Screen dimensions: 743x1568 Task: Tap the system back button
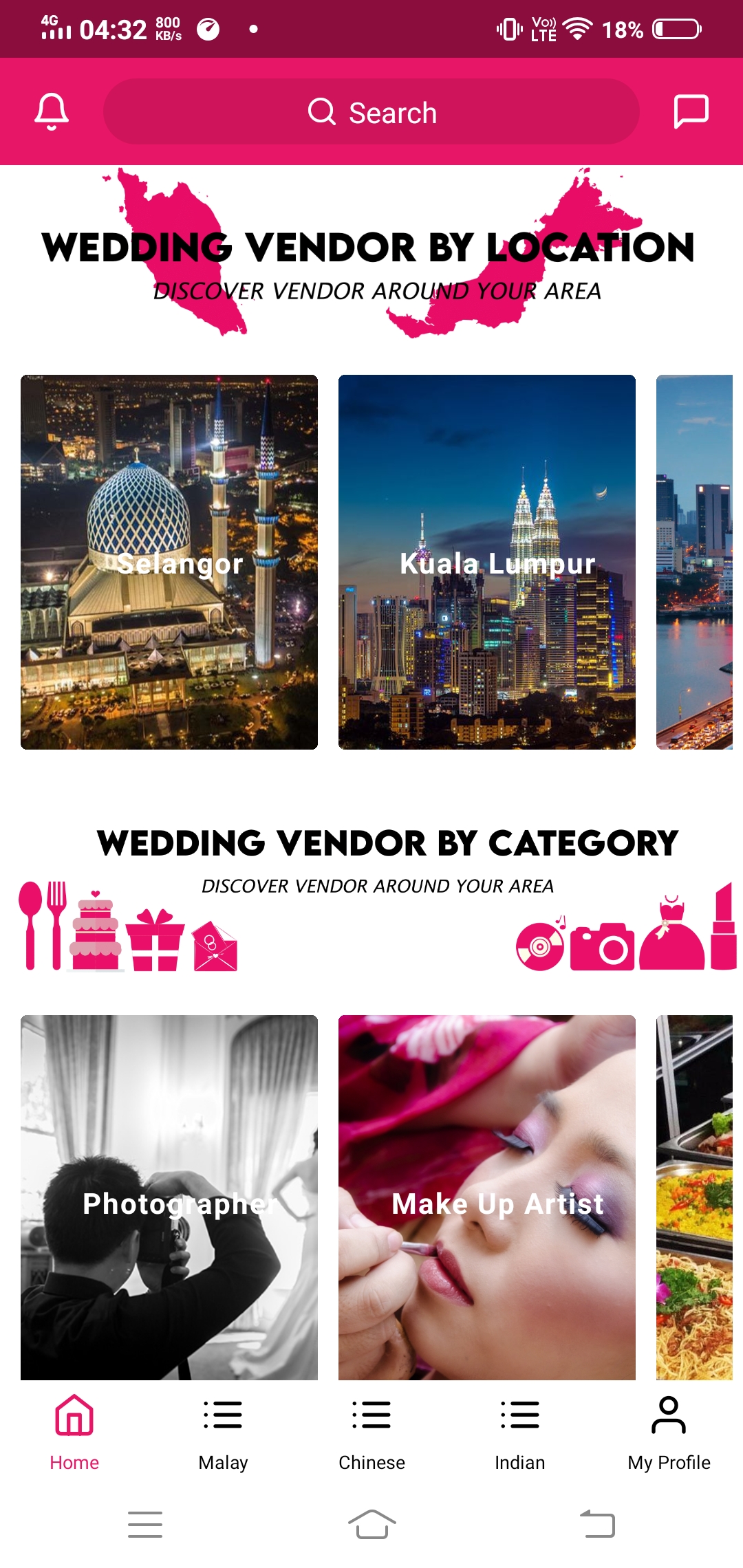(x=597, y=1524)
